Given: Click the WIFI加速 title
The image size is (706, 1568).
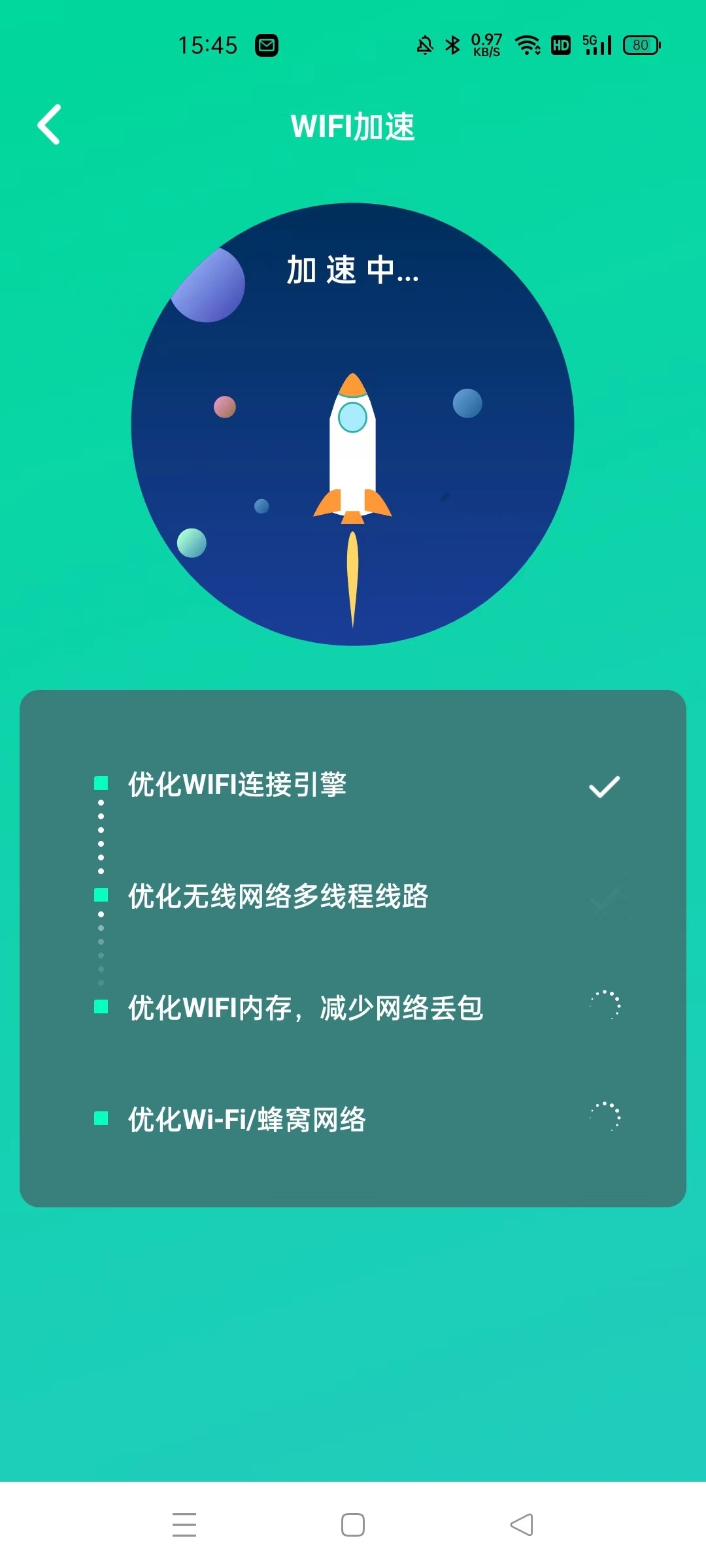Looking at the screenshot, I should (353, 126).
